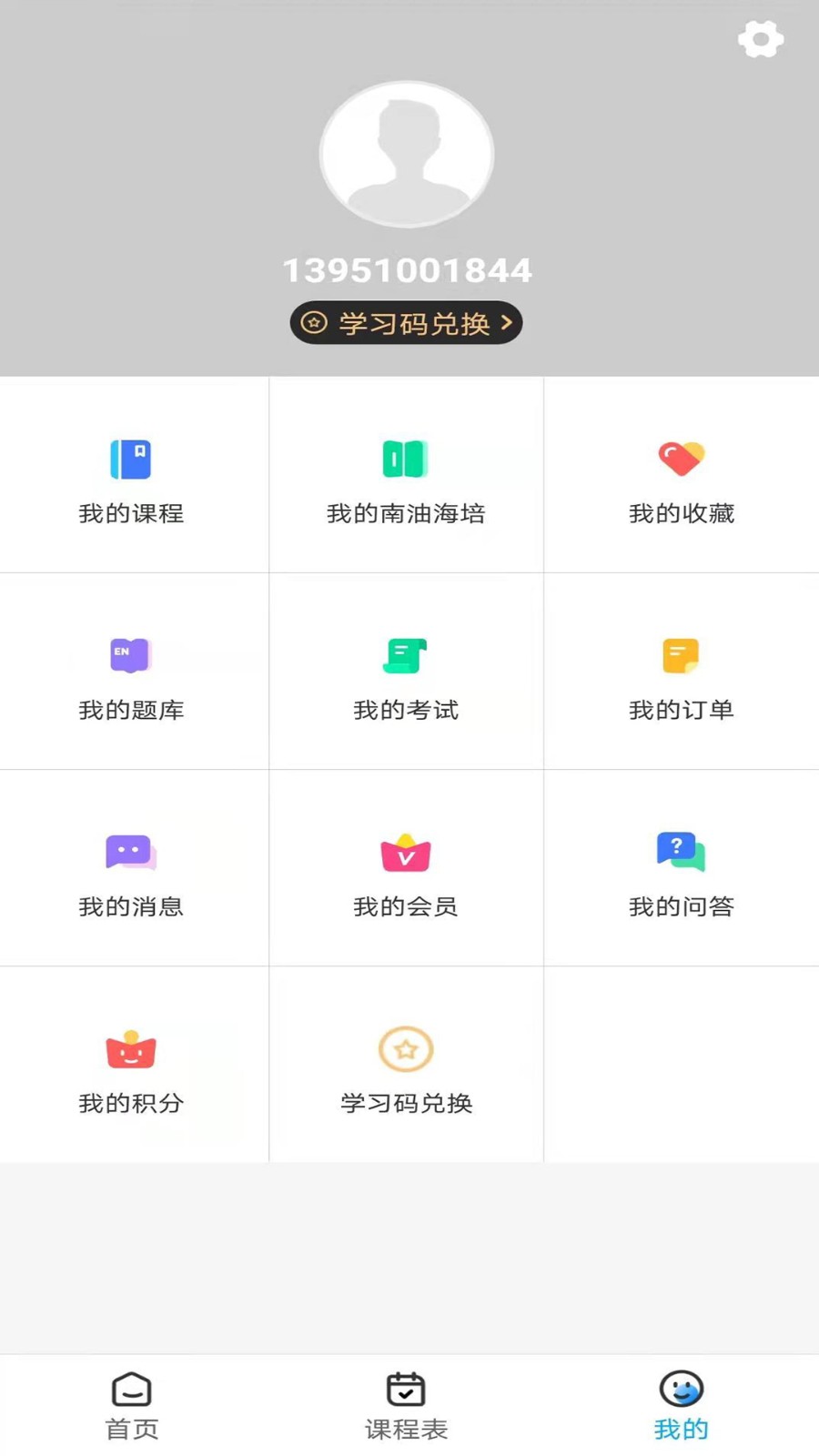This screenshot has height=1456, width=819.
Task: Open 我的问答 Q&A section
Action: pyautogui.click(x=681, y=874)
